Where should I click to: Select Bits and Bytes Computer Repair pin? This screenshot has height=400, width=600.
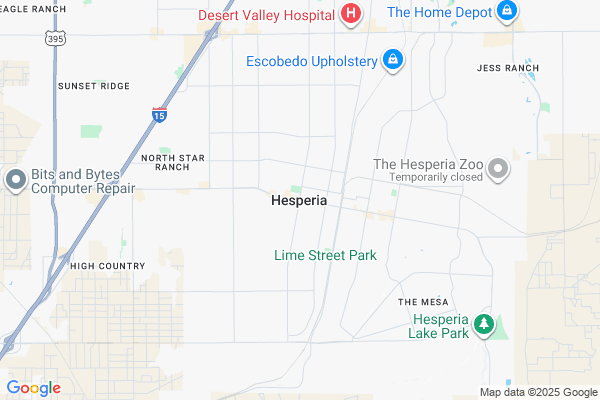pyautogui.click(x=16, y=180)
